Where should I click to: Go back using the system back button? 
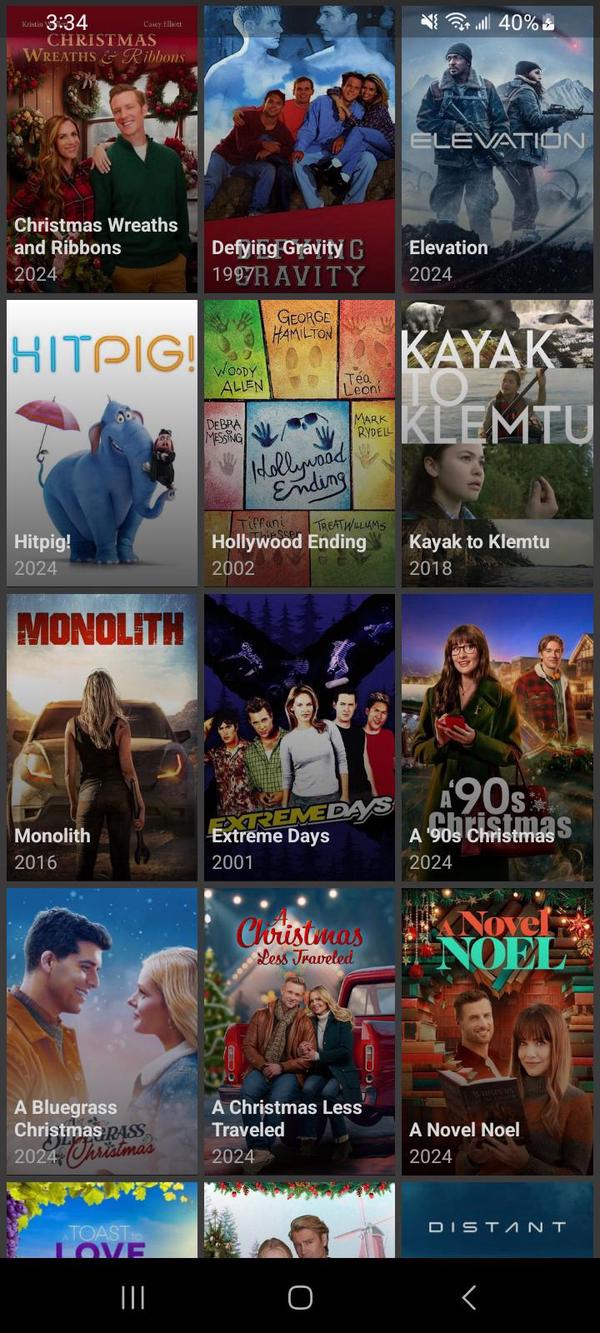(468, 1297)
